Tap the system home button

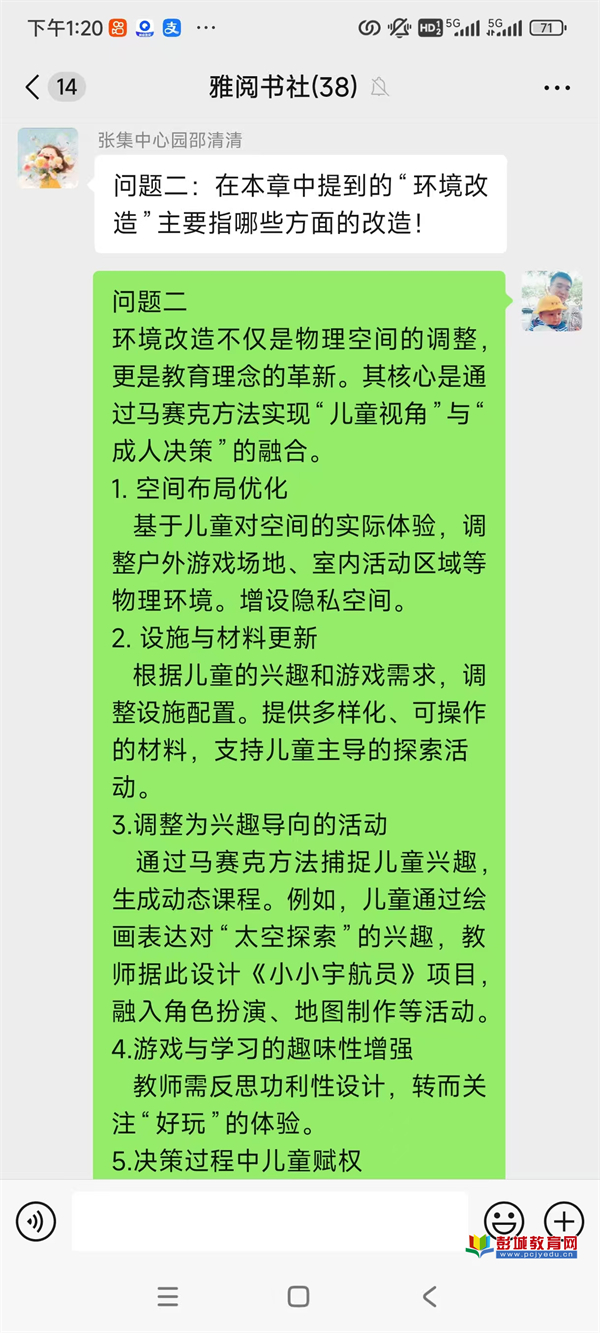[x=298, y=1297]
